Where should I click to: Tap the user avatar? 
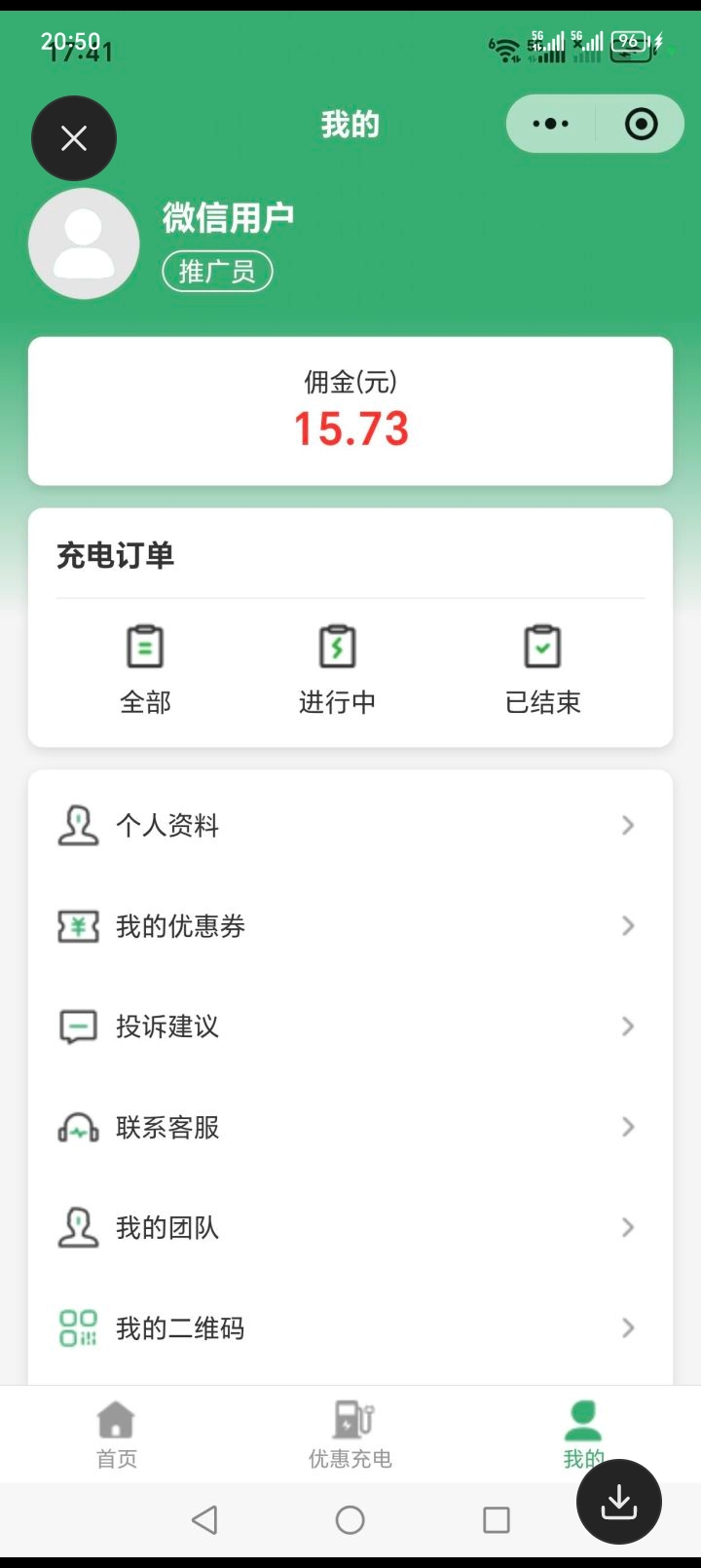tap(84, 243)
